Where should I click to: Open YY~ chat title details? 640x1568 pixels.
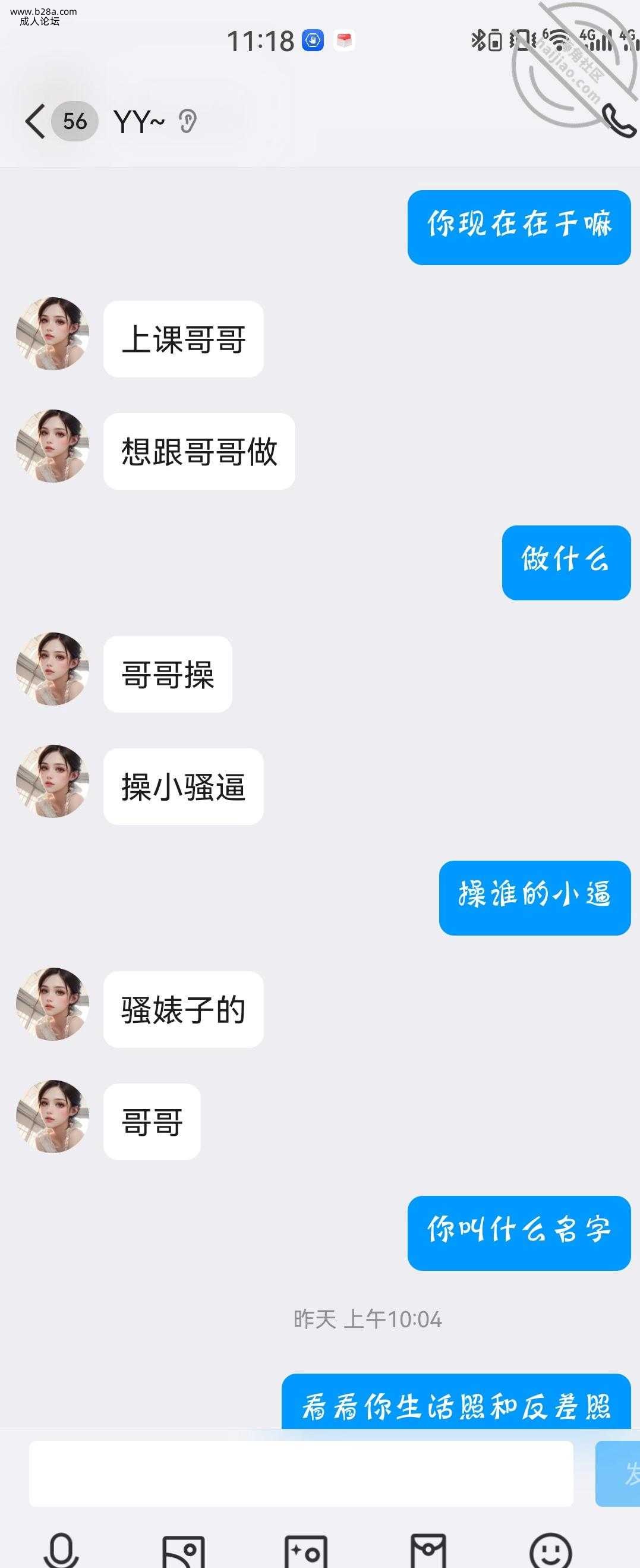pyautogui.click(x=138, y=122)
